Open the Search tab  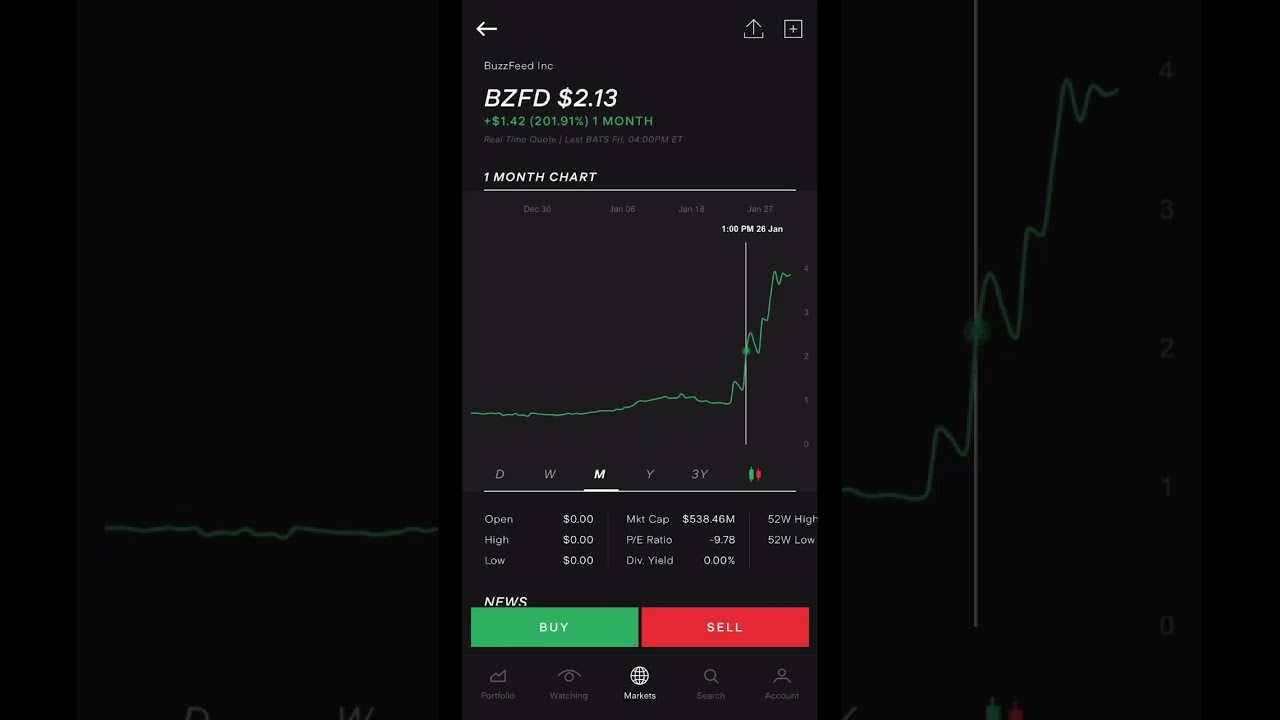pyautogui.click(x=711, y=684)
